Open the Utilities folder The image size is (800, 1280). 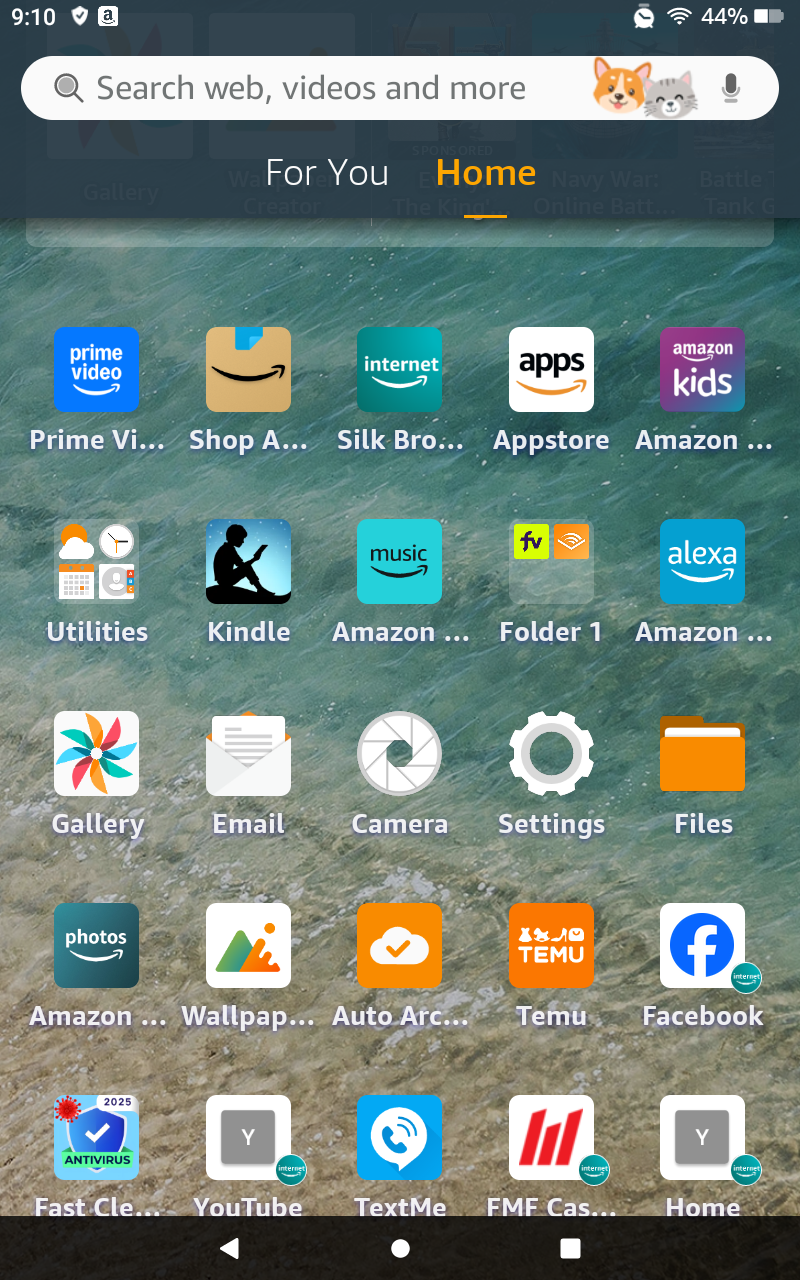(x=97, y=562)
